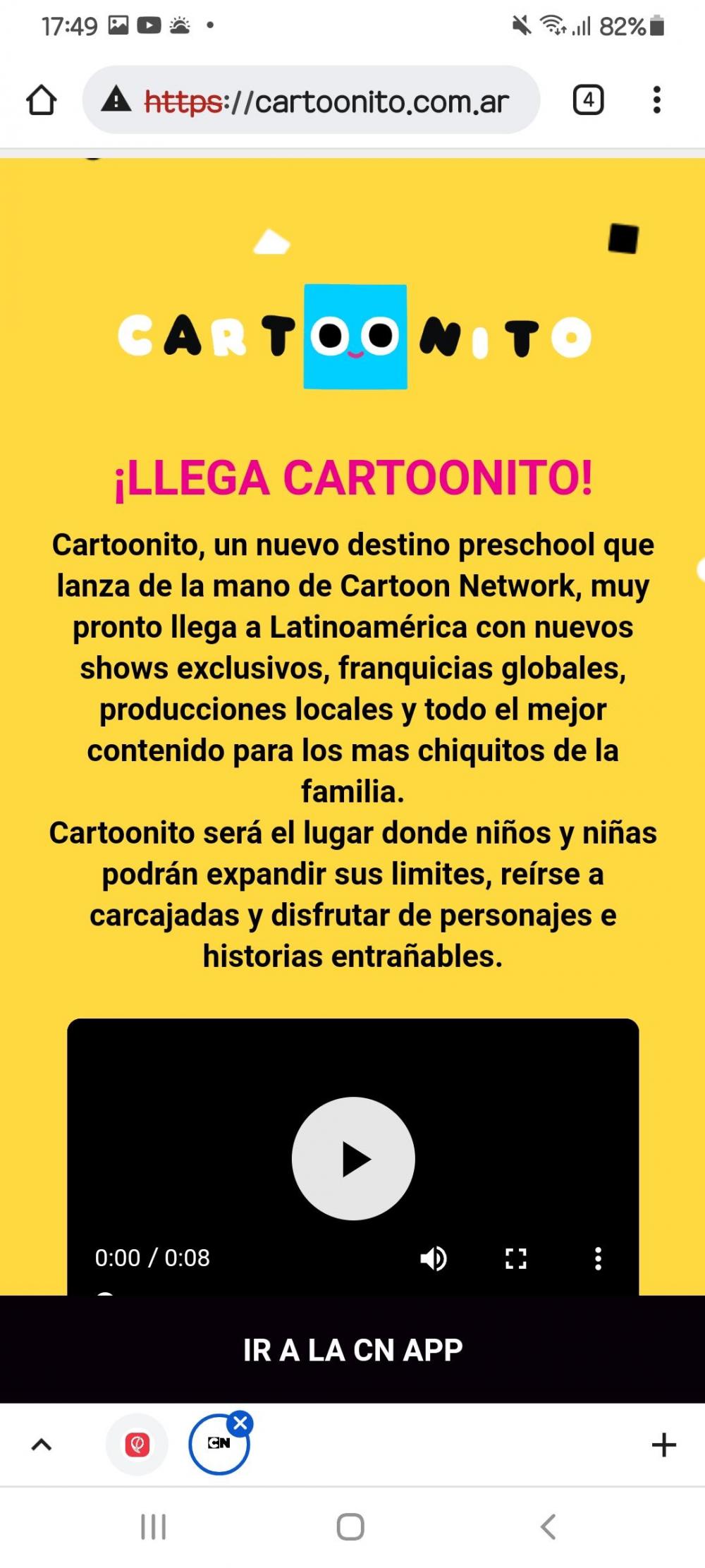Tap IR A LA CN APP button
Image resolution: width=705 pixels, height=1568 pixels.
coord(352,1349)
